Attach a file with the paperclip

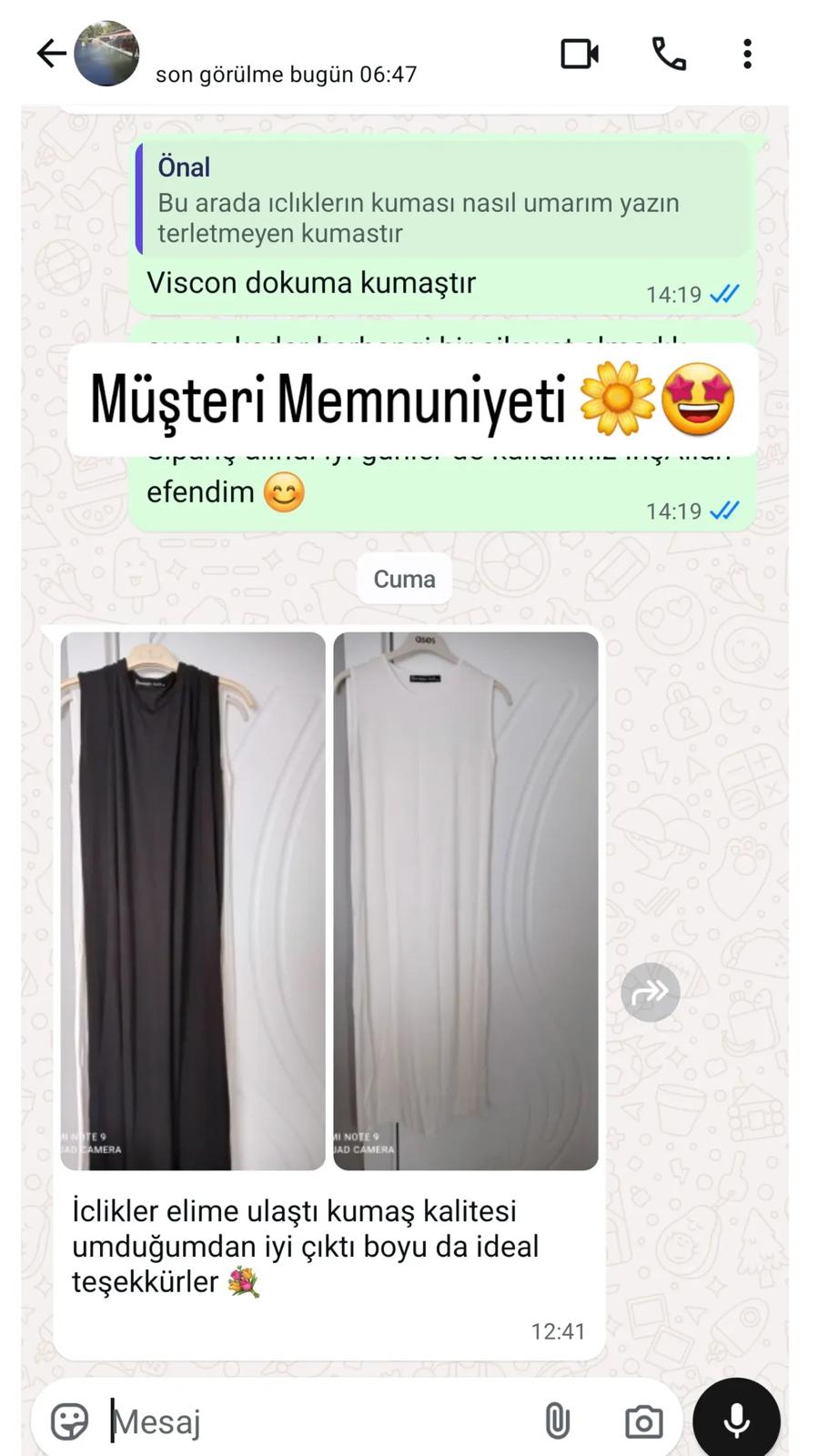[557, 1421]
